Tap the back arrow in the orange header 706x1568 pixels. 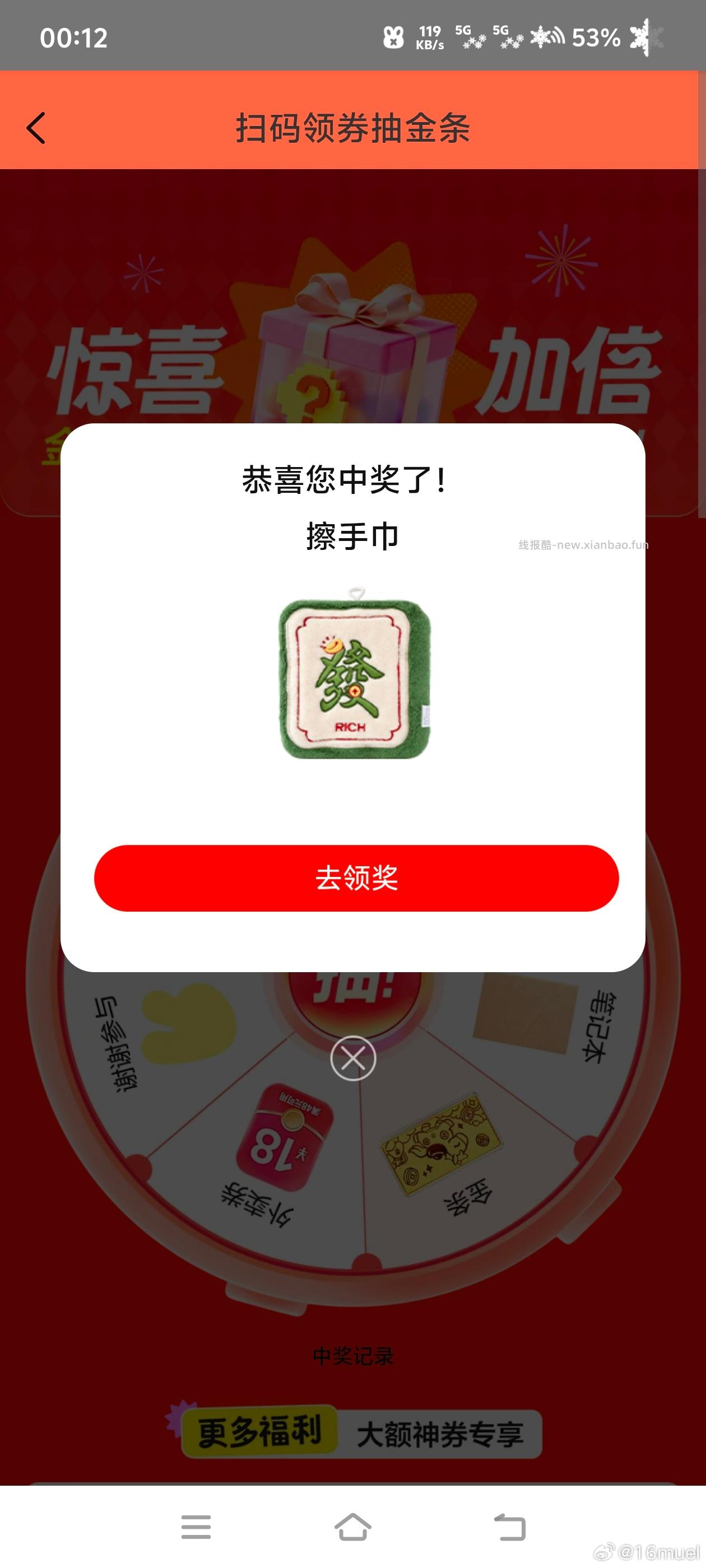pos(35,128)
